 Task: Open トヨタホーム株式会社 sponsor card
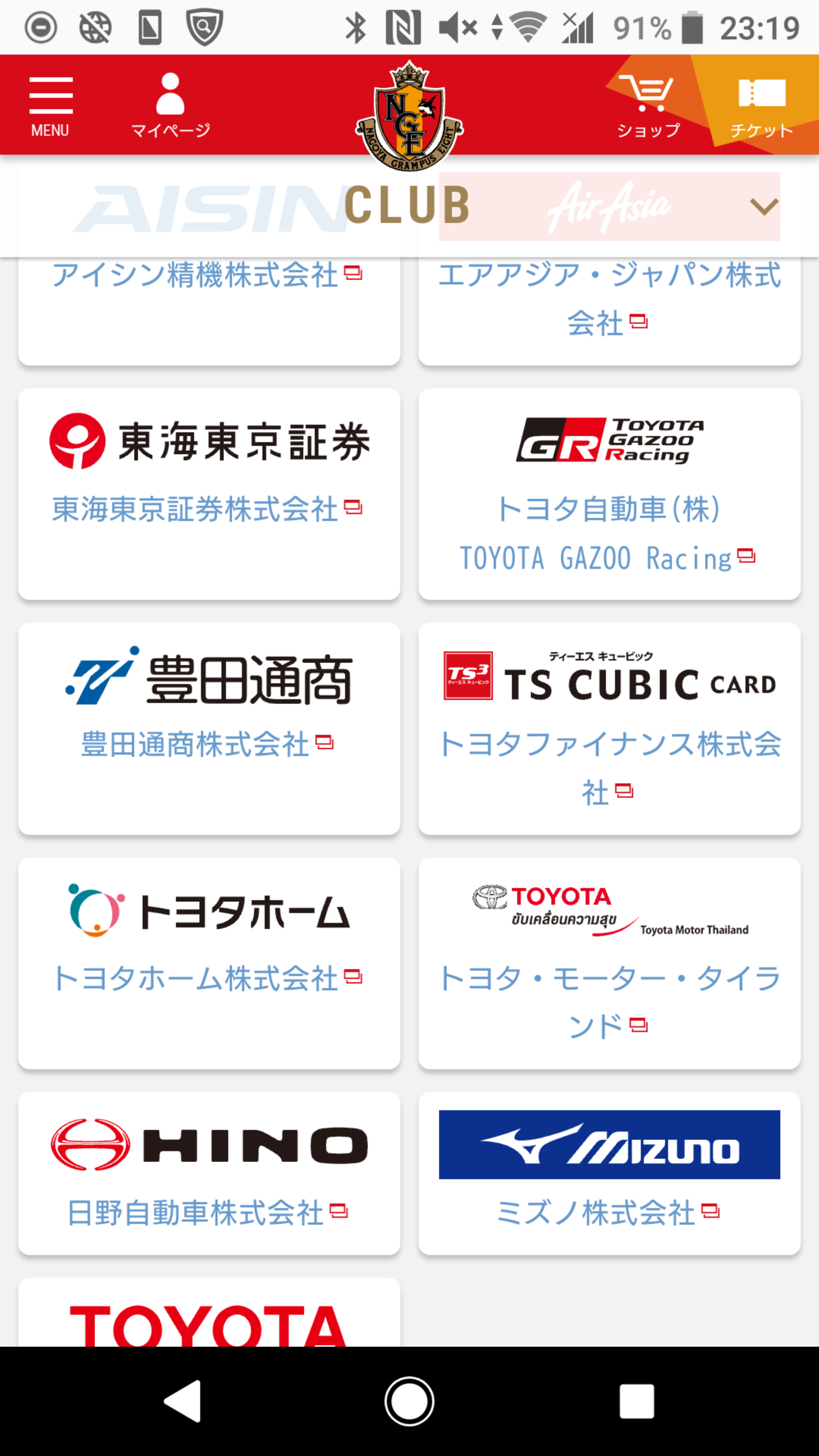209,963
